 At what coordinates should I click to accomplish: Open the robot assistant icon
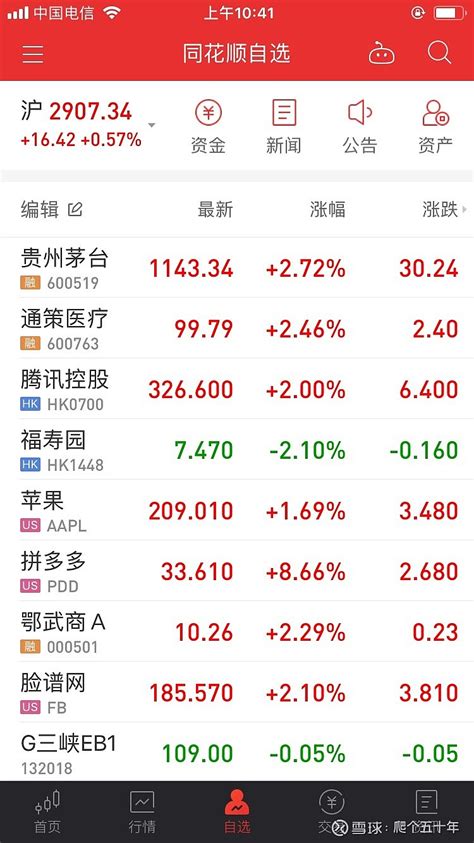click(382, 54)
